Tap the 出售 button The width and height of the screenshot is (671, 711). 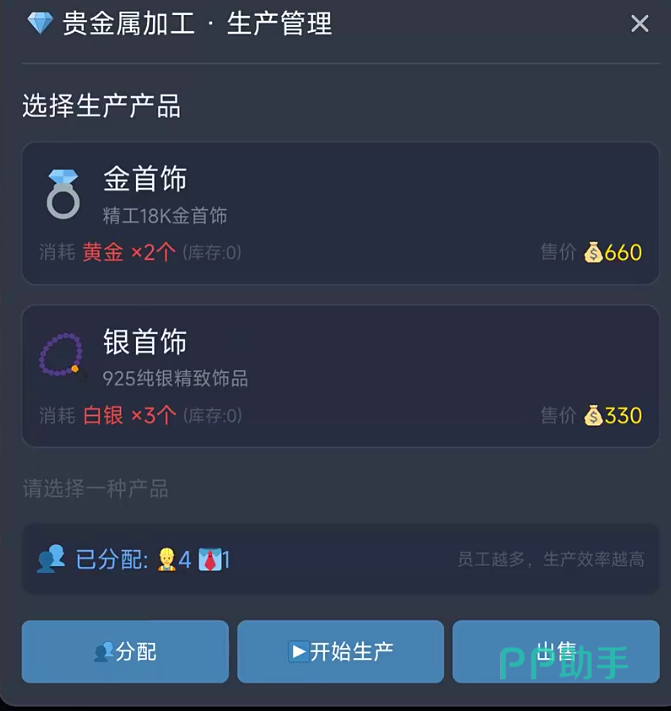[556, 652]
